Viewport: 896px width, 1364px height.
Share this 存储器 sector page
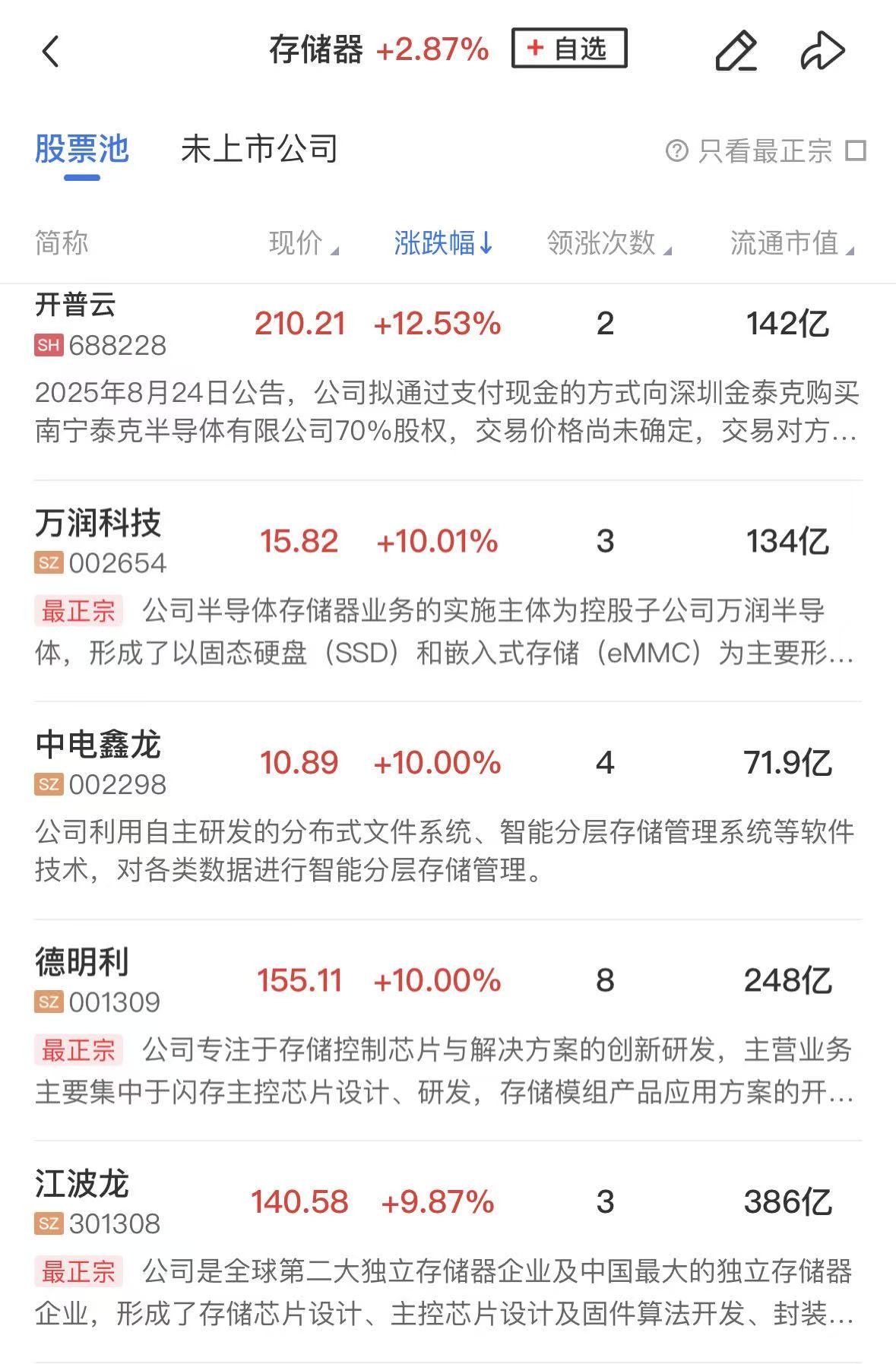tap(822, 52)
